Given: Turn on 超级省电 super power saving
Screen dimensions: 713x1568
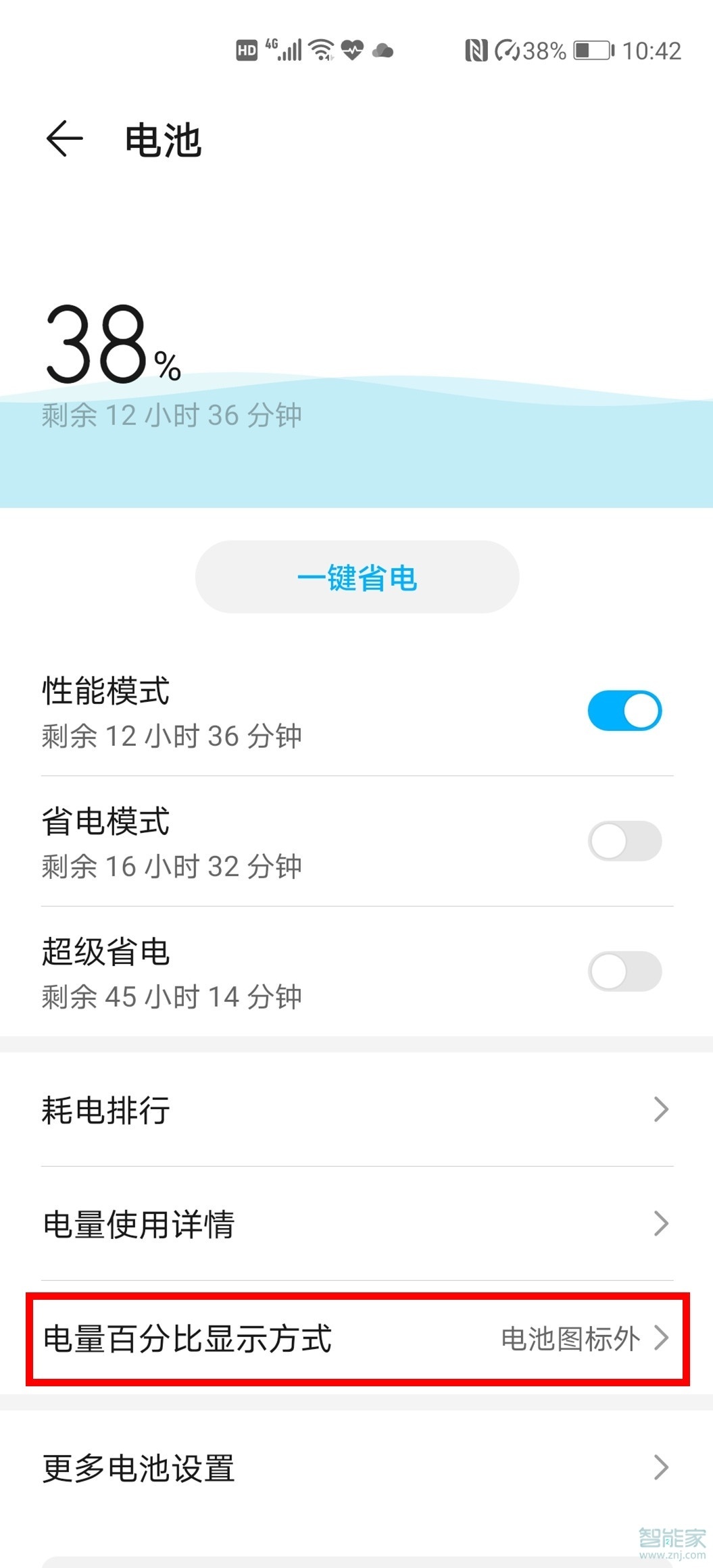Looking at the screenshot, I should pos(624,971).
